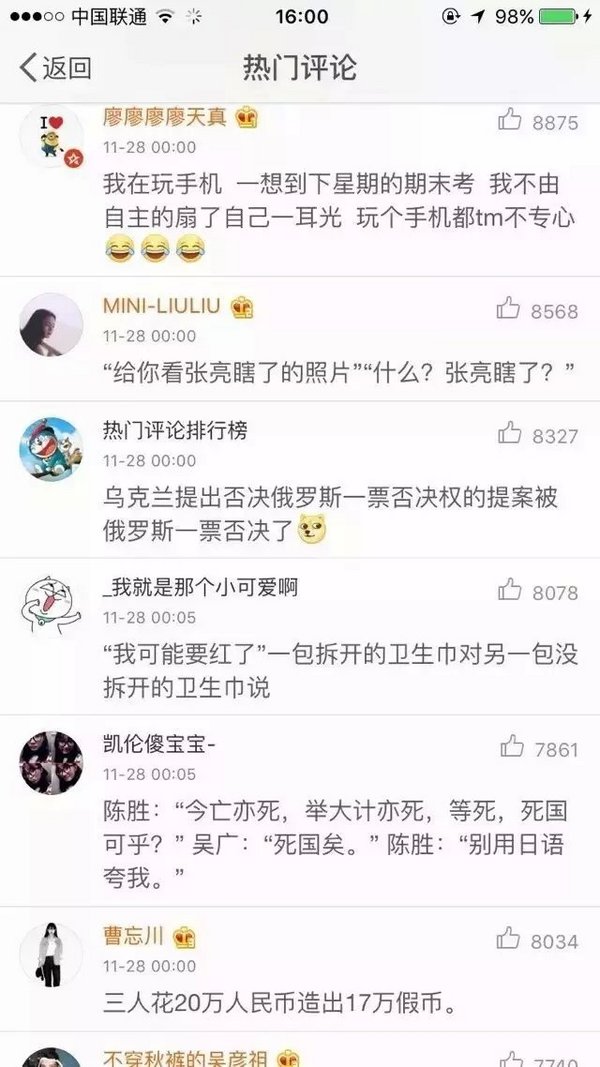600x1067 pixels.
Task: Like 曹忘川's comment
Action: click(510, 938)
